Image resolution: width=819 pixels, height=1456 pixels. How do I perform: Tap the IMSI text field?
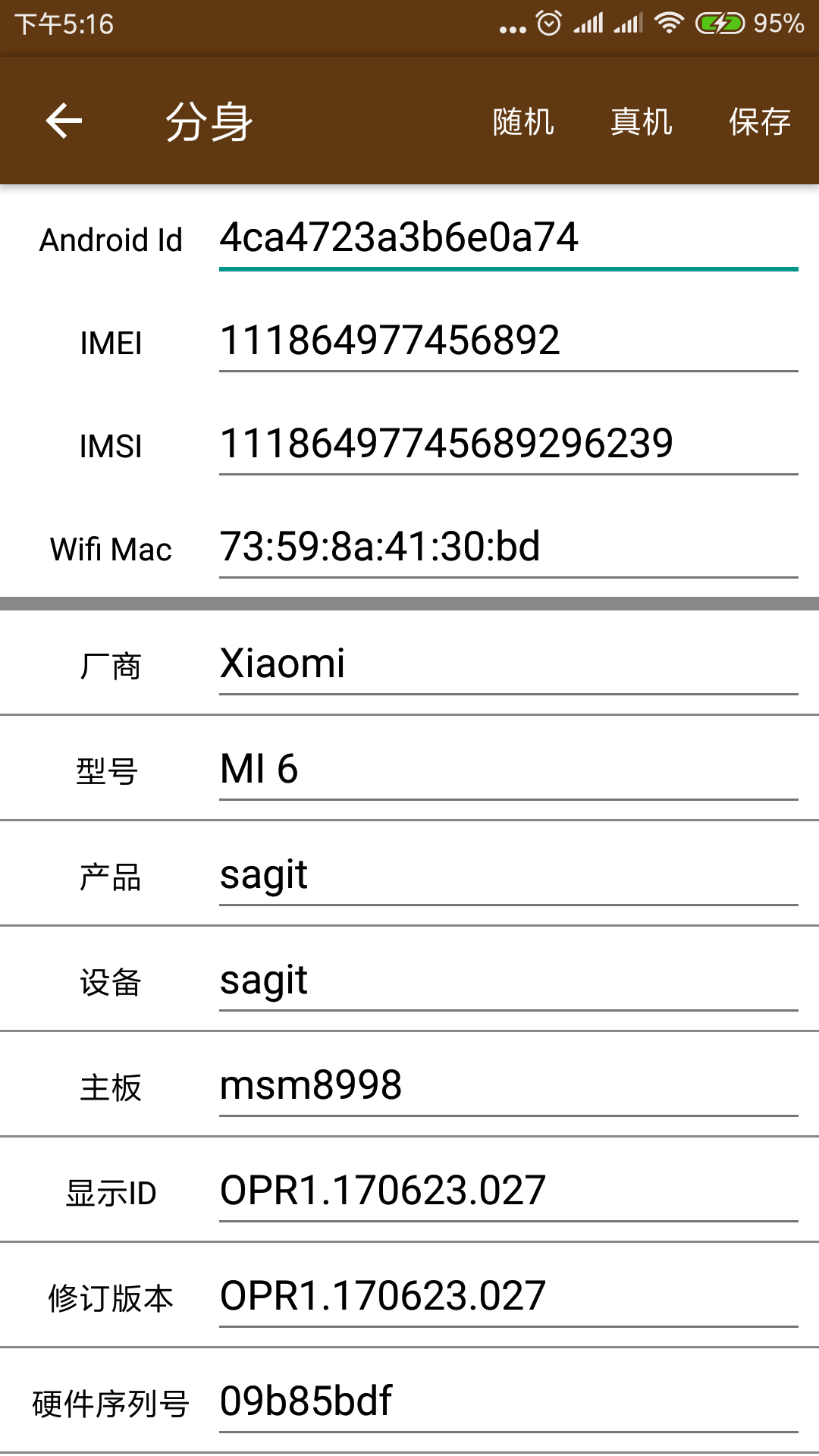click(x=508, y=444)
